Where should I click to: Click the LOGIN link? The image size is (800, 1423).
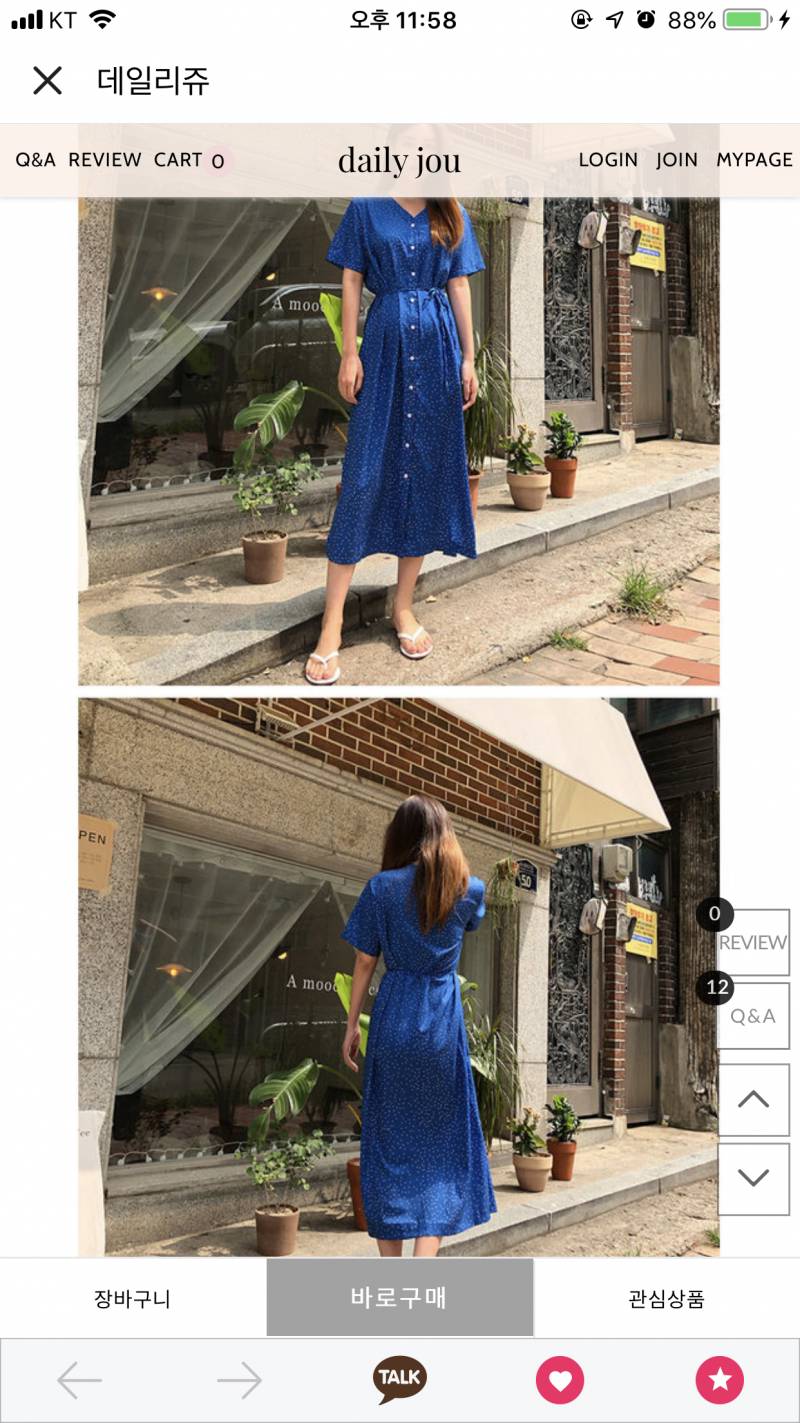pyautogui.click(x=608, y=159)
